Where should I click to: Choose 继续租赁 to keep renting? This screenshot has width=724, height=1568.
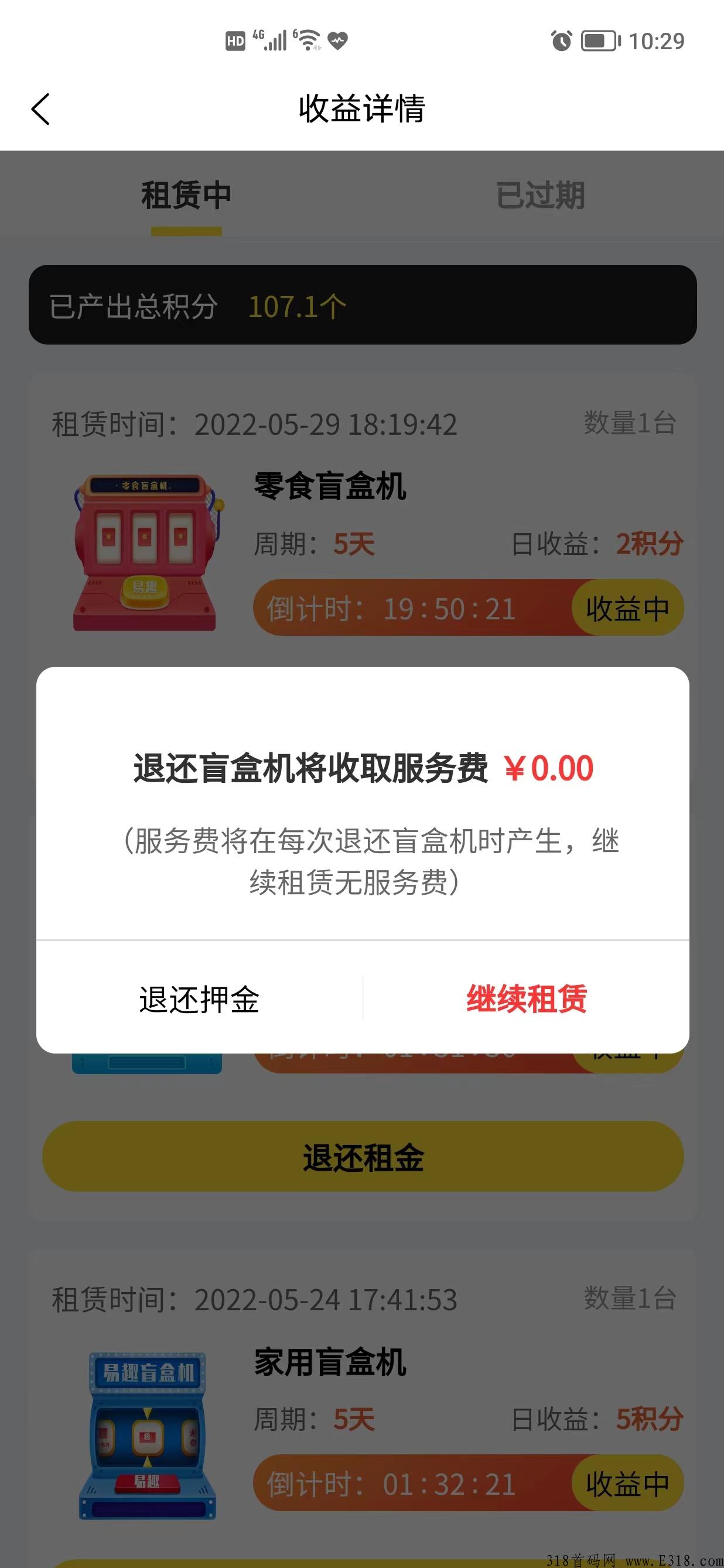(x=526, y=999)
